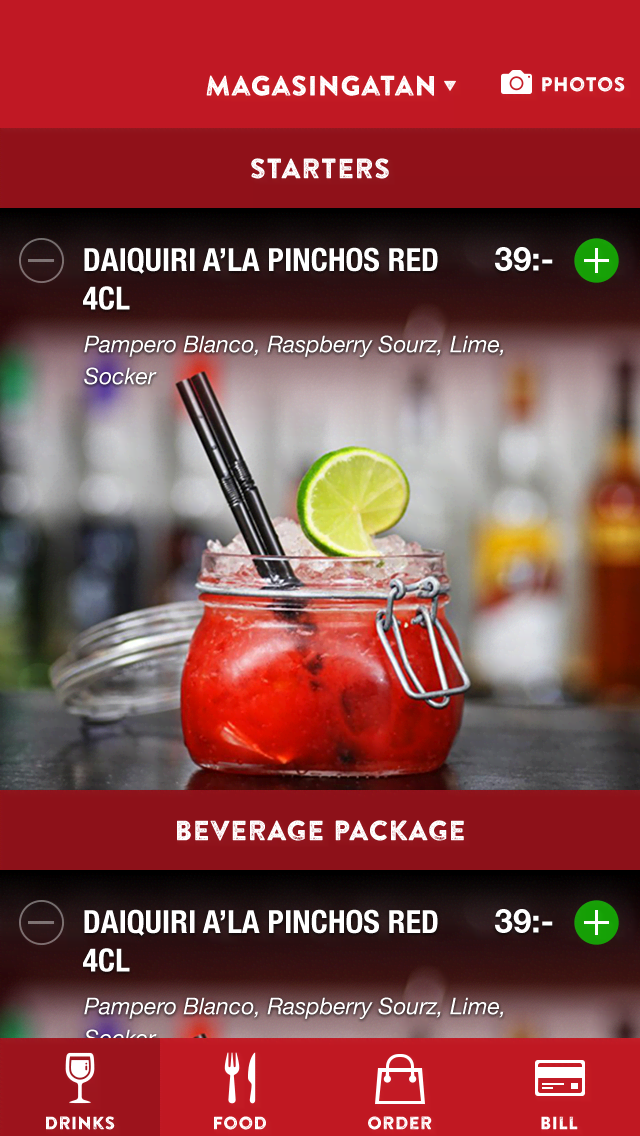This screenshot has height=1136, width=640.
Task: Open the Photos camera button
Action: [562, 84]
